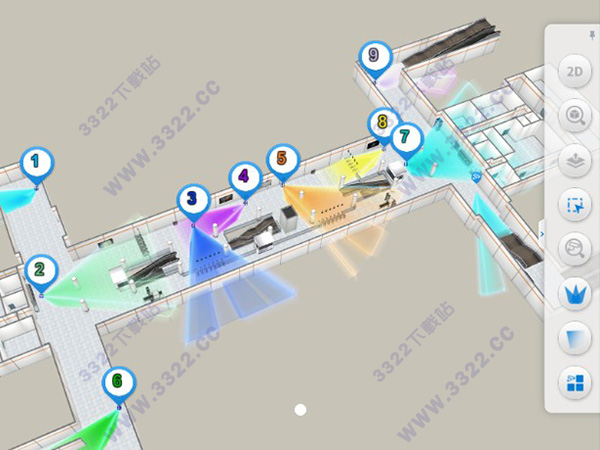This screenshot has height=450, width=600.
Task: Switch map to 2D view
Action: coord(574,73)
